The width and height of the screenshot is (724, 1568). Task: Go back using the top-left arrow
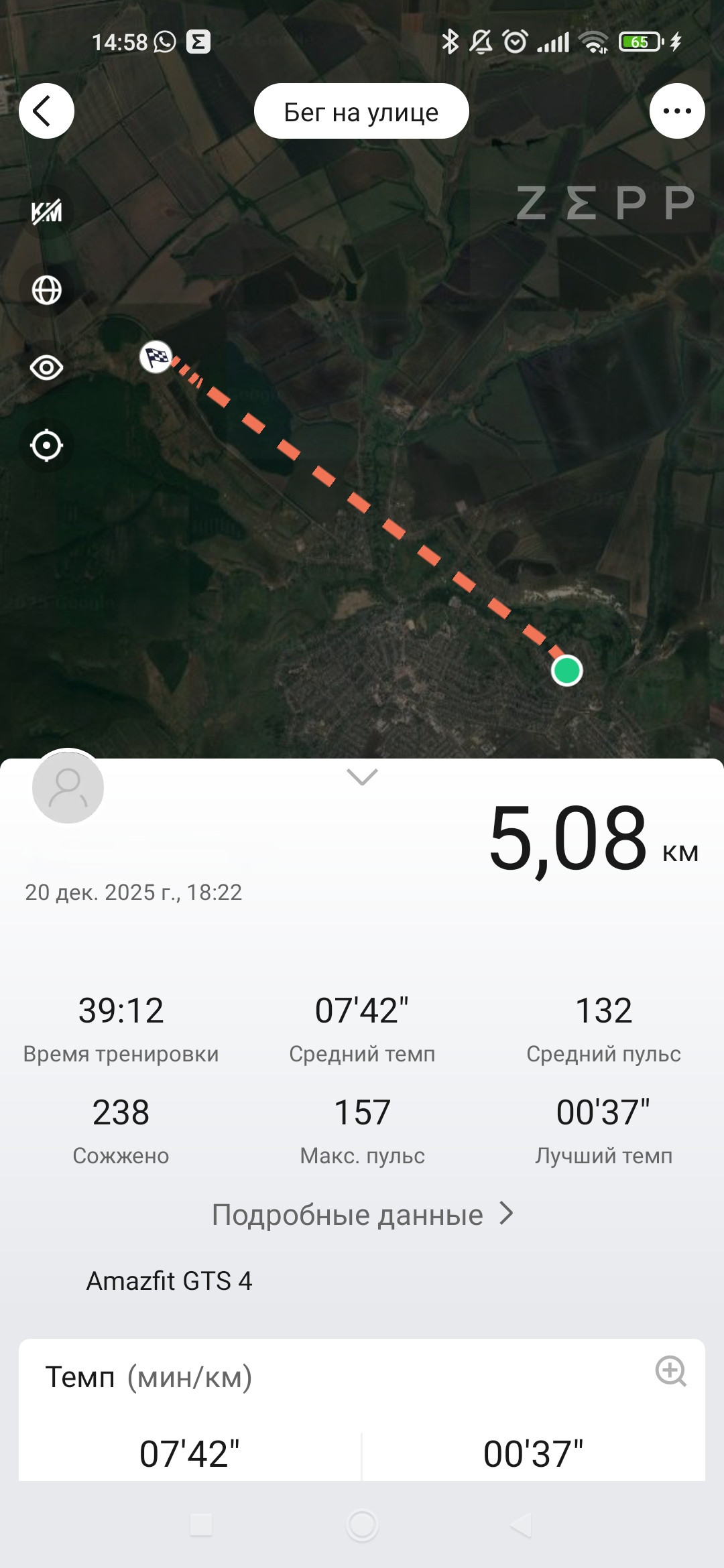tap(46, 111)
